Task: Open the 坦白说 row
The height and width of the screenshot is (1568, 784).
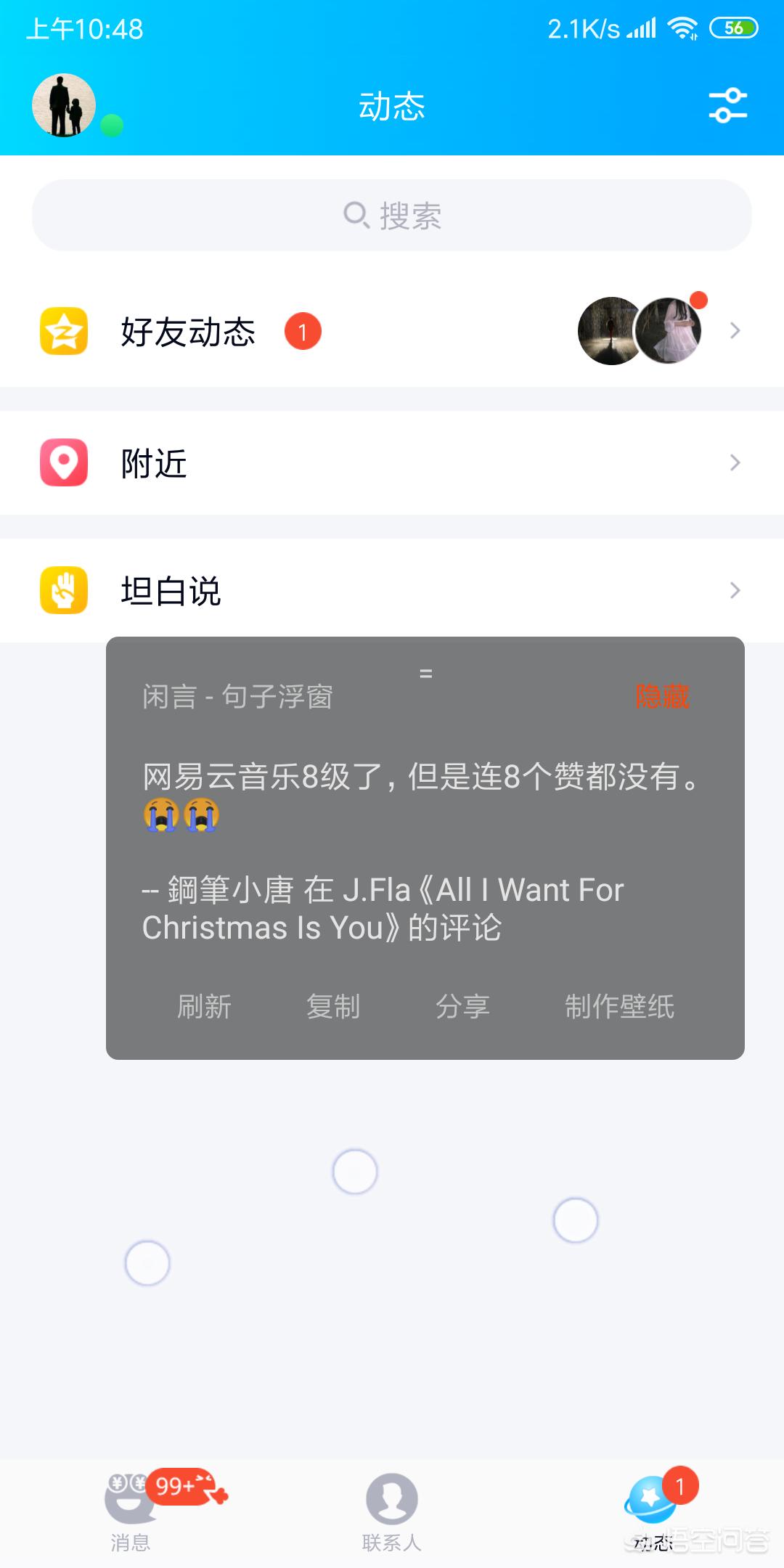Action: (392, 590)
